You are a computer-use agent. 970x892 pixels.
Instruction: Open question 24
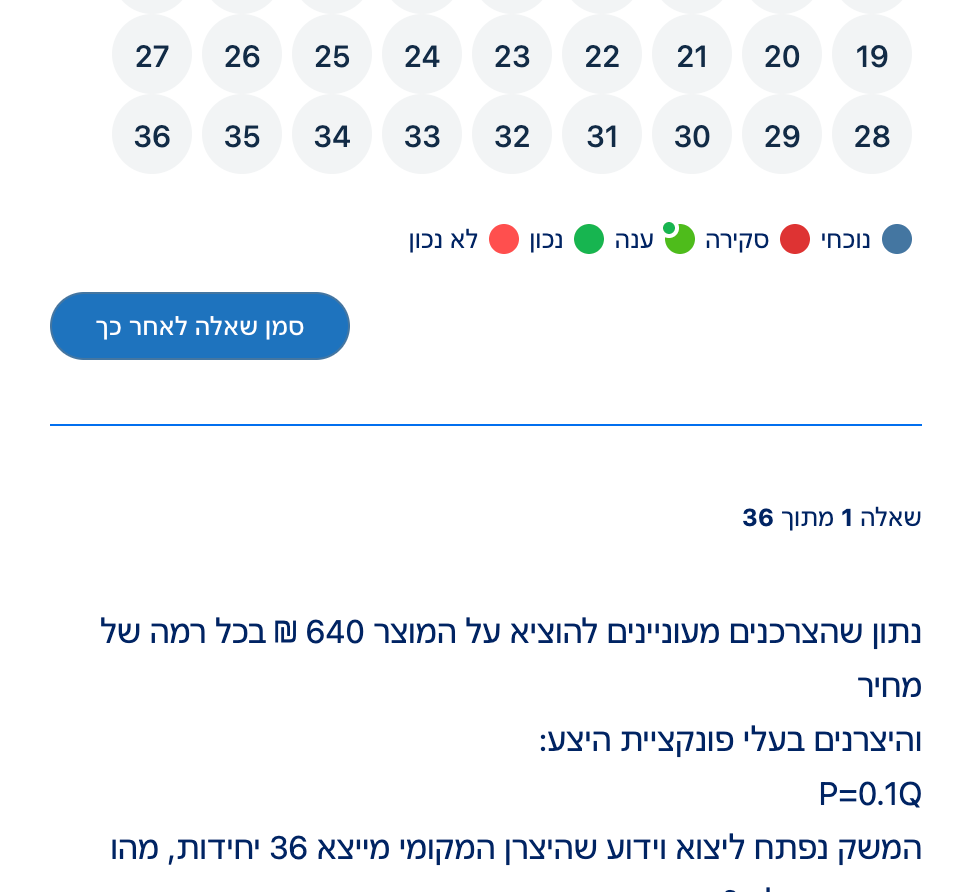click(x=422, y=56)
